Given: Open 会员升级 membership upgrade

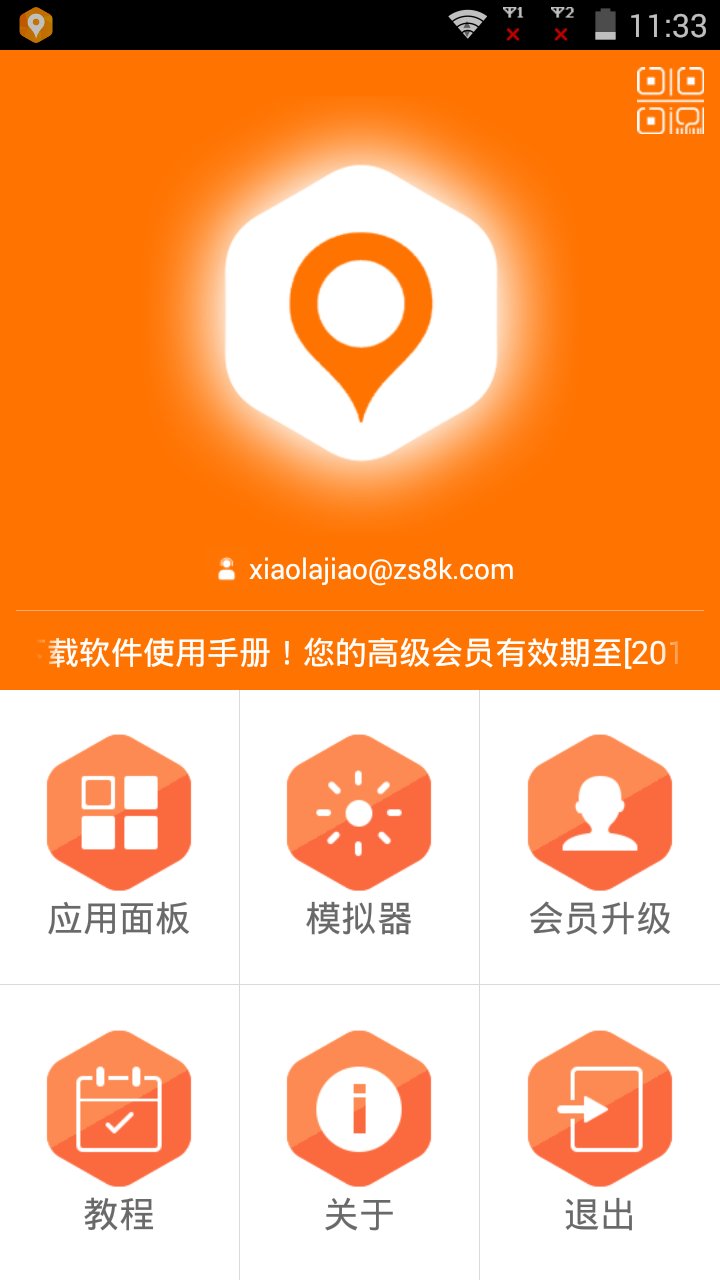Looking at the screenshot, I should click(599, 836).
